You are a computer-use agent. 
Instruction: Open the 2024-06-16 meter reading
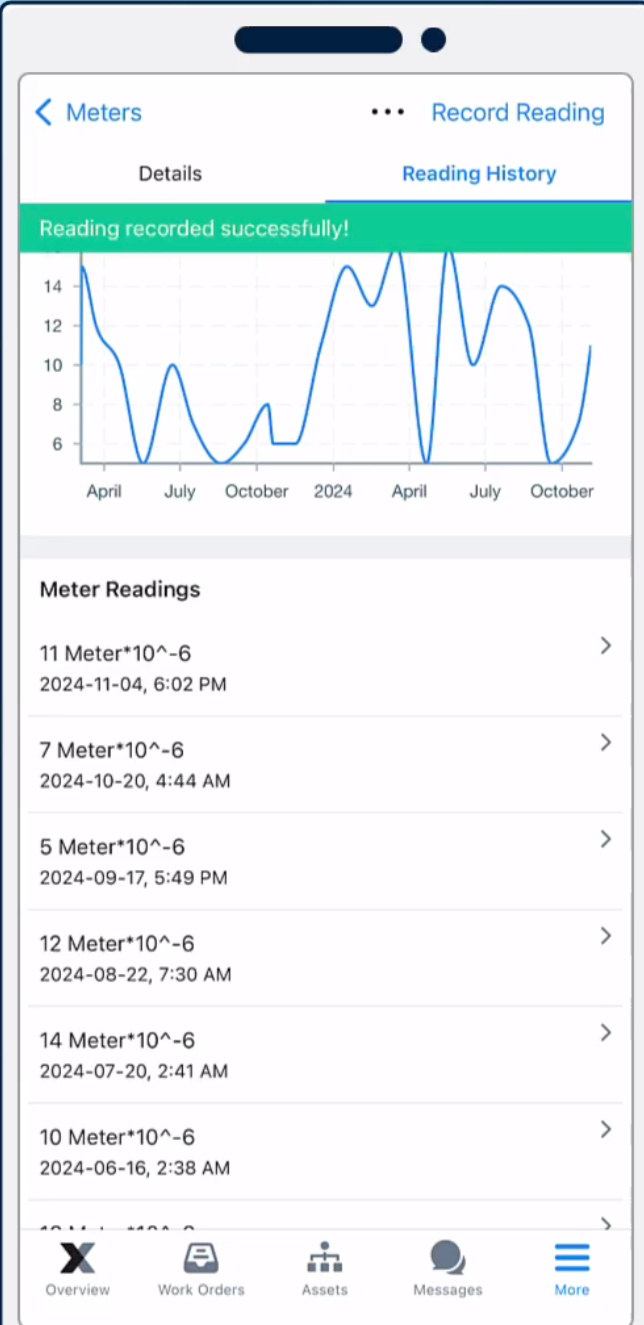point(324,1151)
